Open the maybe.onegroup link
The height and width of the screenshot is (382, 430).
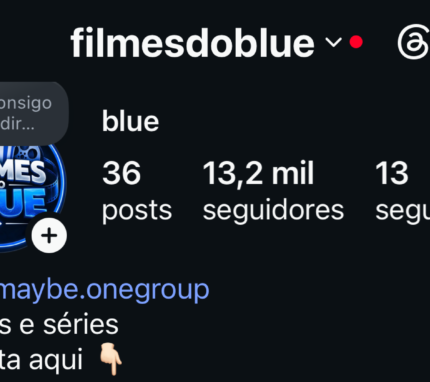click(104, 290)
